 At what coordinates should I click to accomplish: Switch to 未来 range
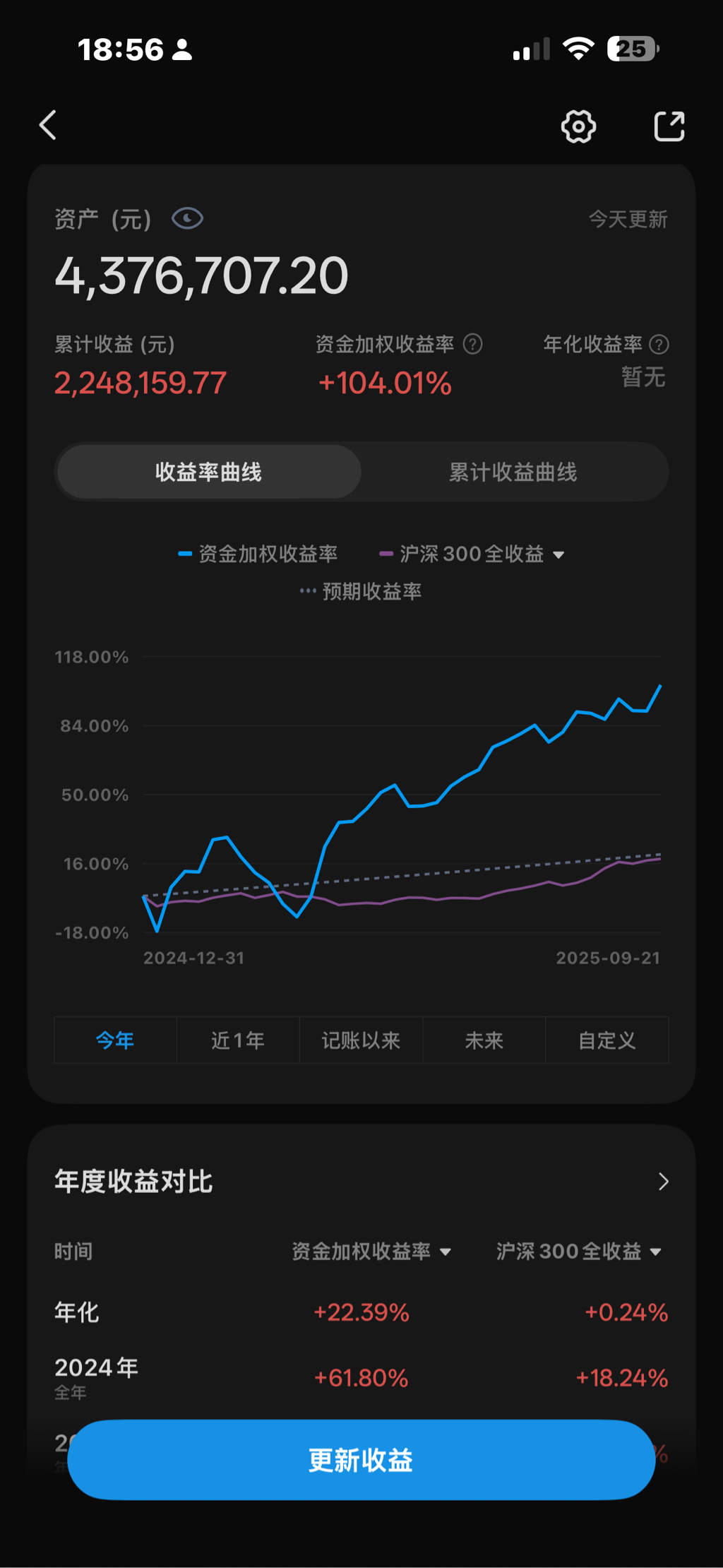coord(484,1040)
